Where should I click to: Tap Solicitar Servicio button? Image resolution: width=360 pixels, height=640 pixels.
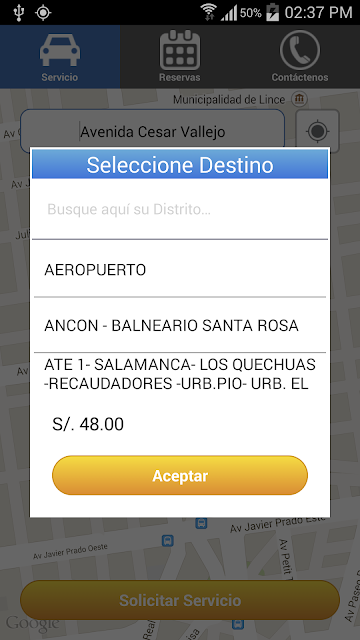[x=180, y=600]
